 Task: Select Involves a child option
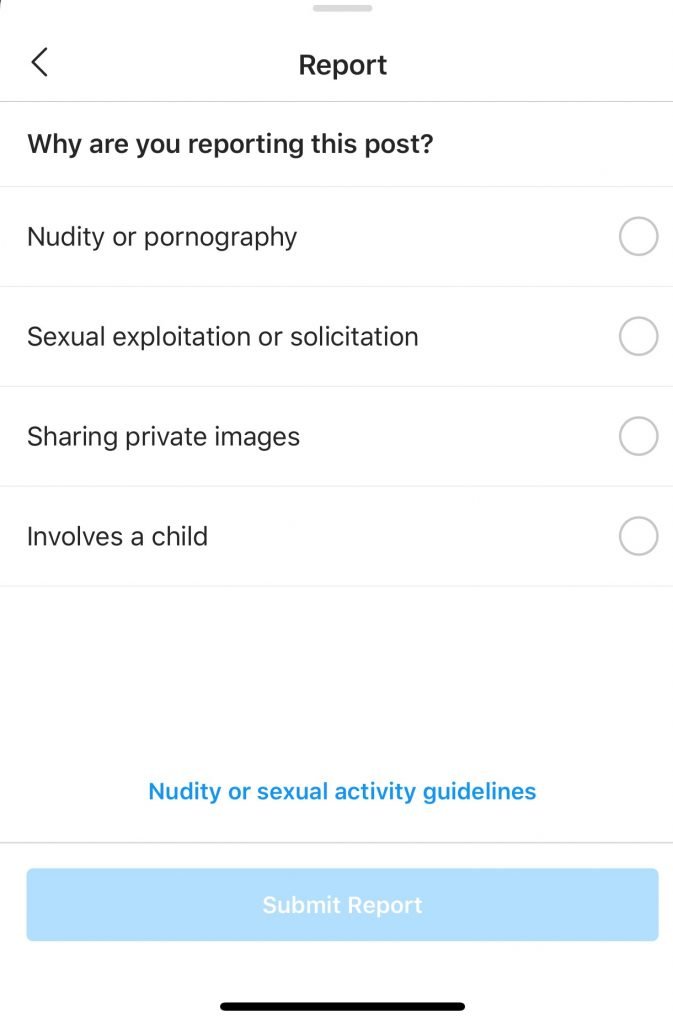pyautogui.click(x=638, y=537)
